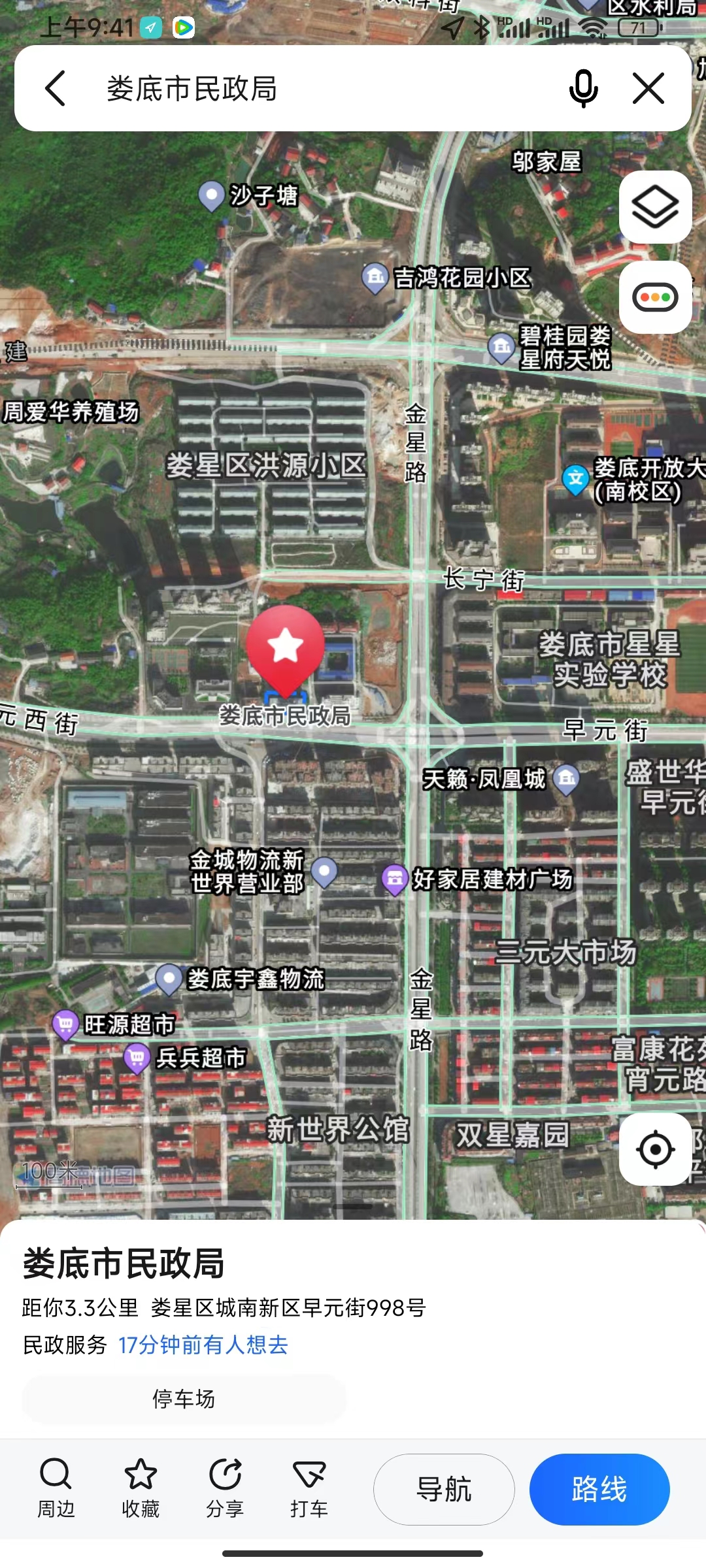Search nearby places with 周边
Image resolution: width=706 pixels, height=1568 pixels.
tap(56, 1489)
